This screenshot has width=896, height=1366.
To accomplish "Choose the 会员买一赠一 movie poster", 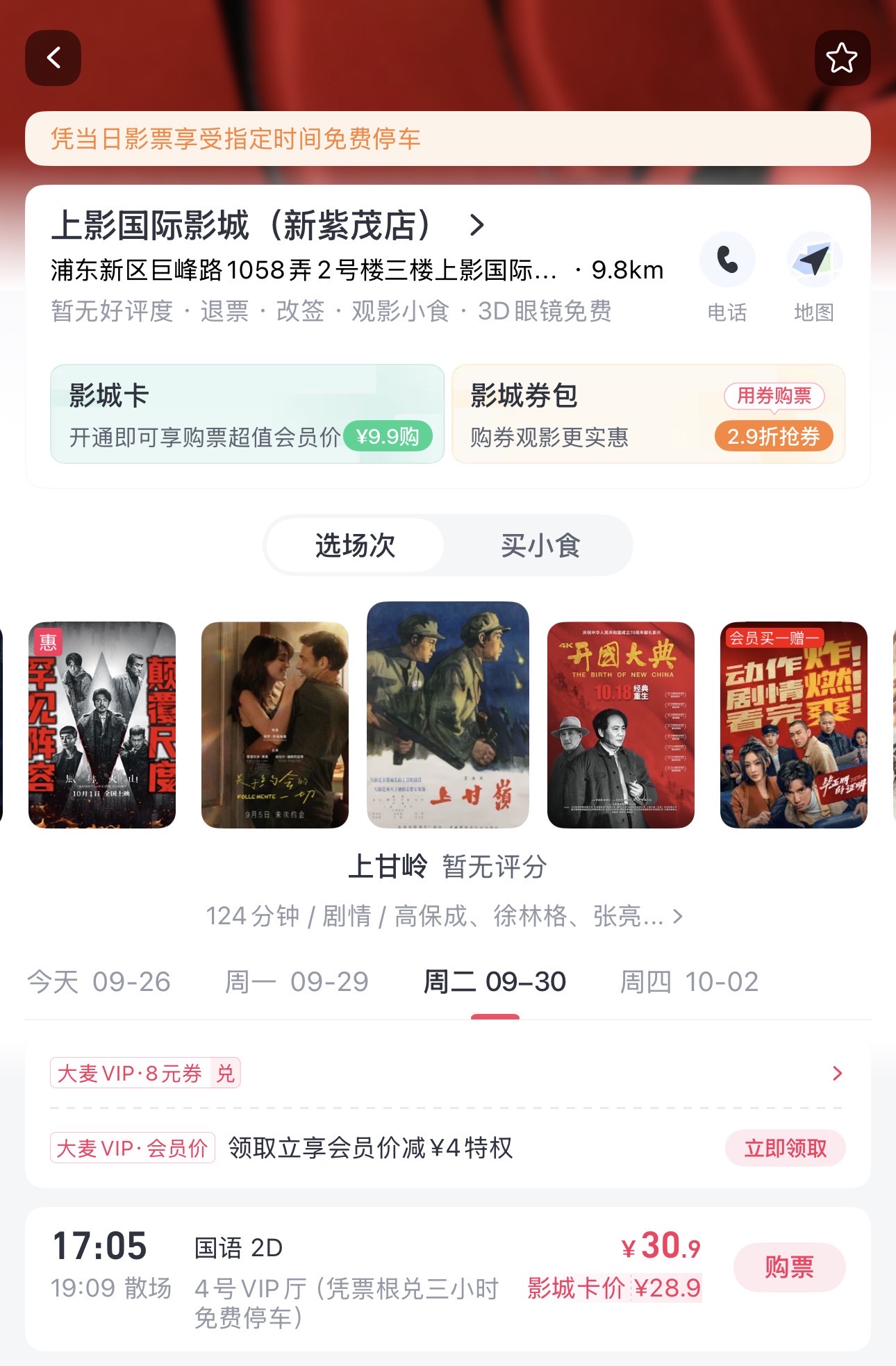I will 793,725.
